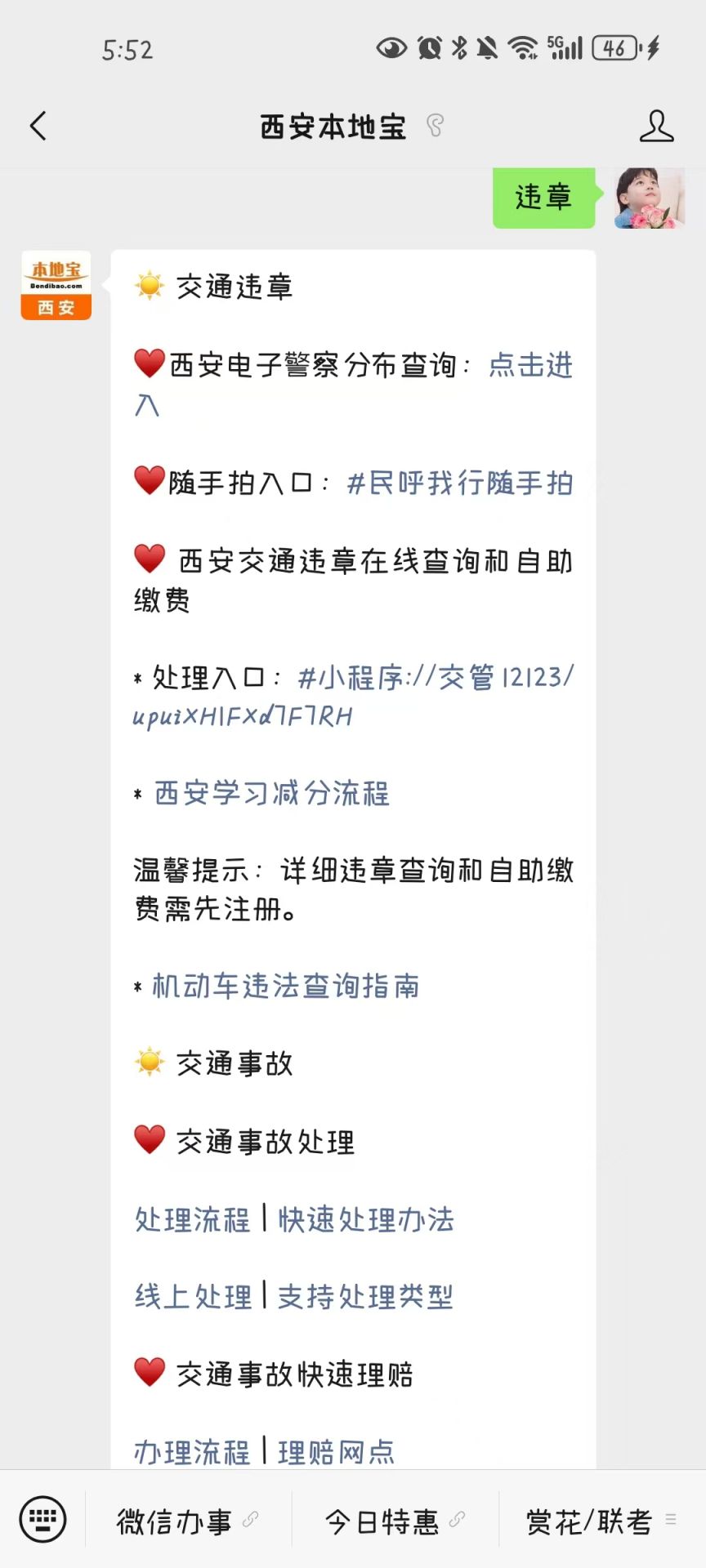Open 理赔网点 link

point(337,1452)
